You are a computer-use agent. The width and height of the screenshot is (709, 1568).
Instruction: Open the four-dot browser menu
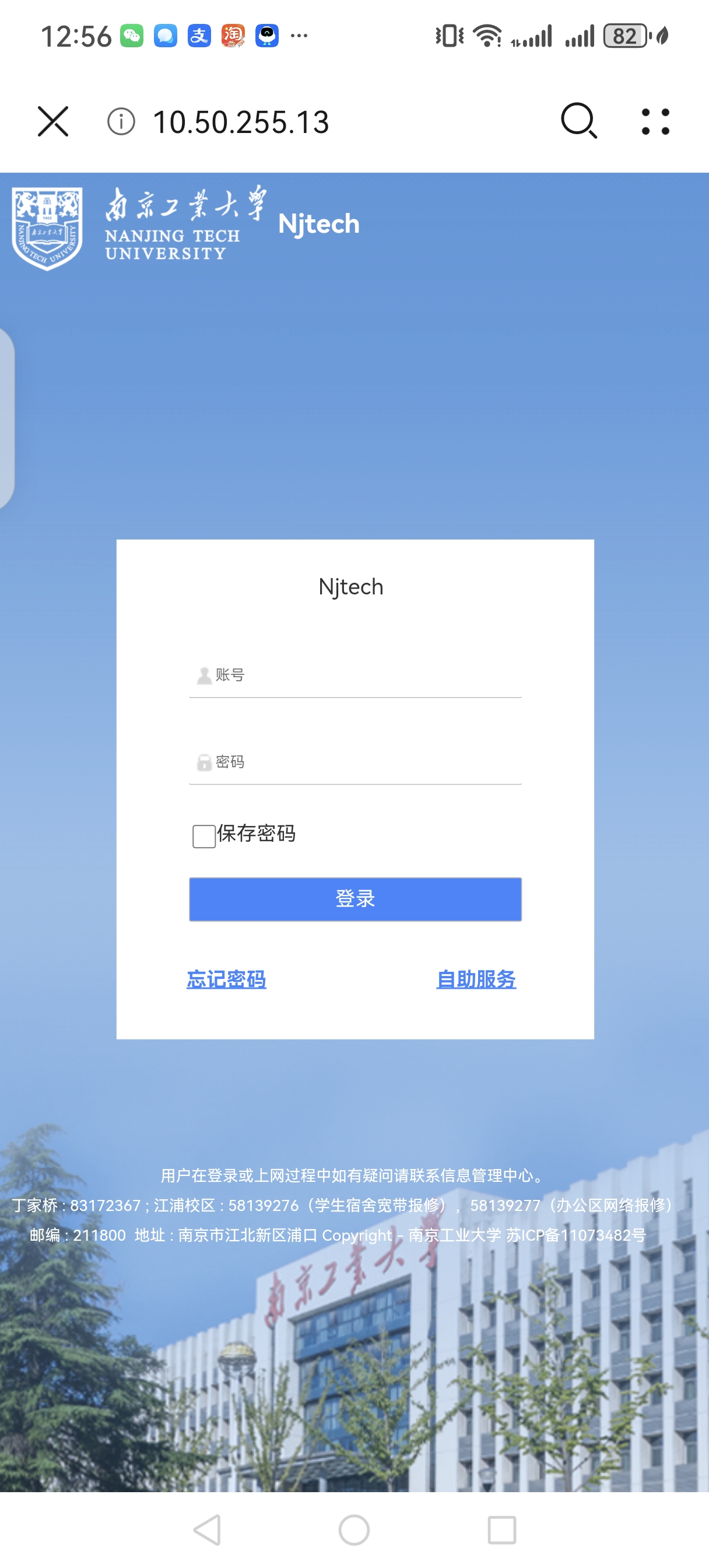tap(655, 121)
